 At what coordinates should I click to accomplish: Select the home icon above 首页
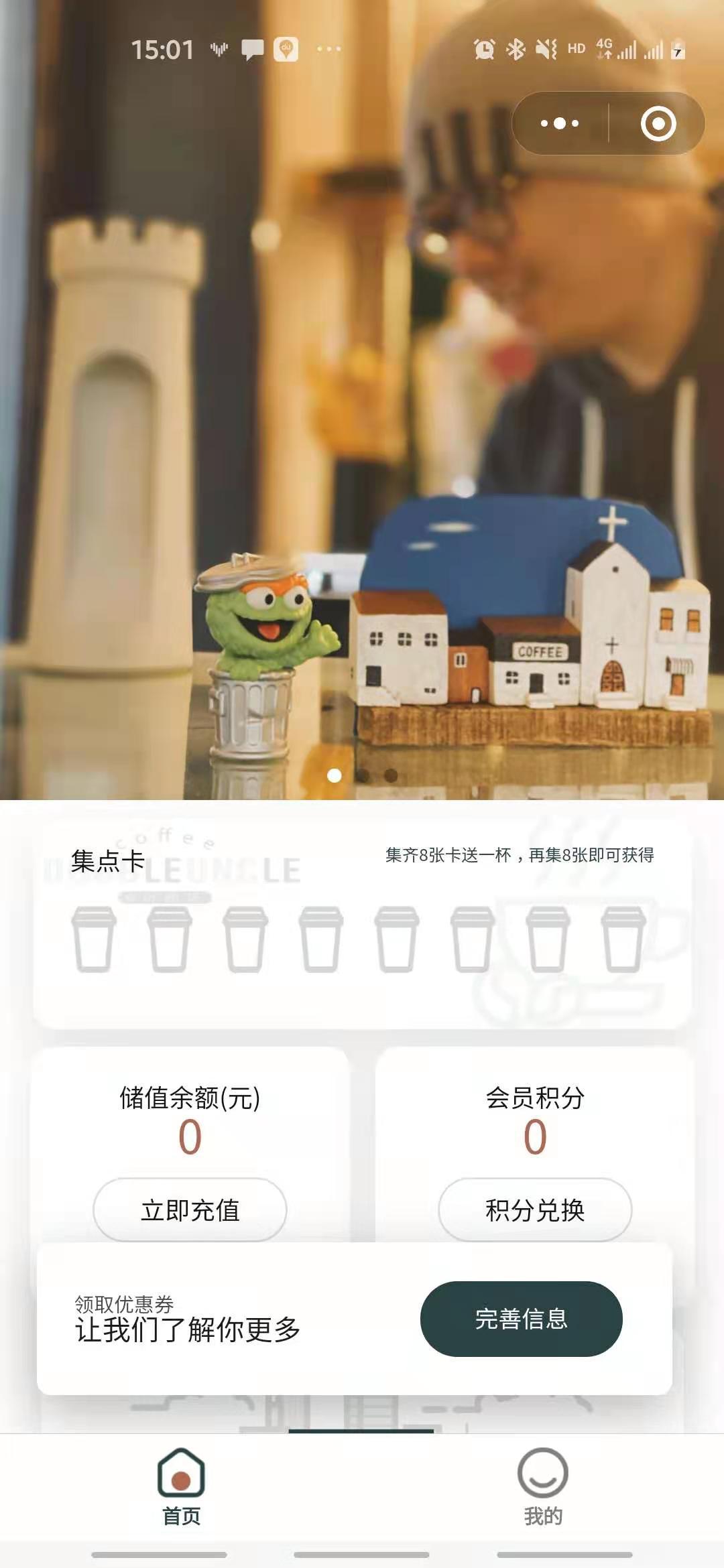[x=181, y=1473]
